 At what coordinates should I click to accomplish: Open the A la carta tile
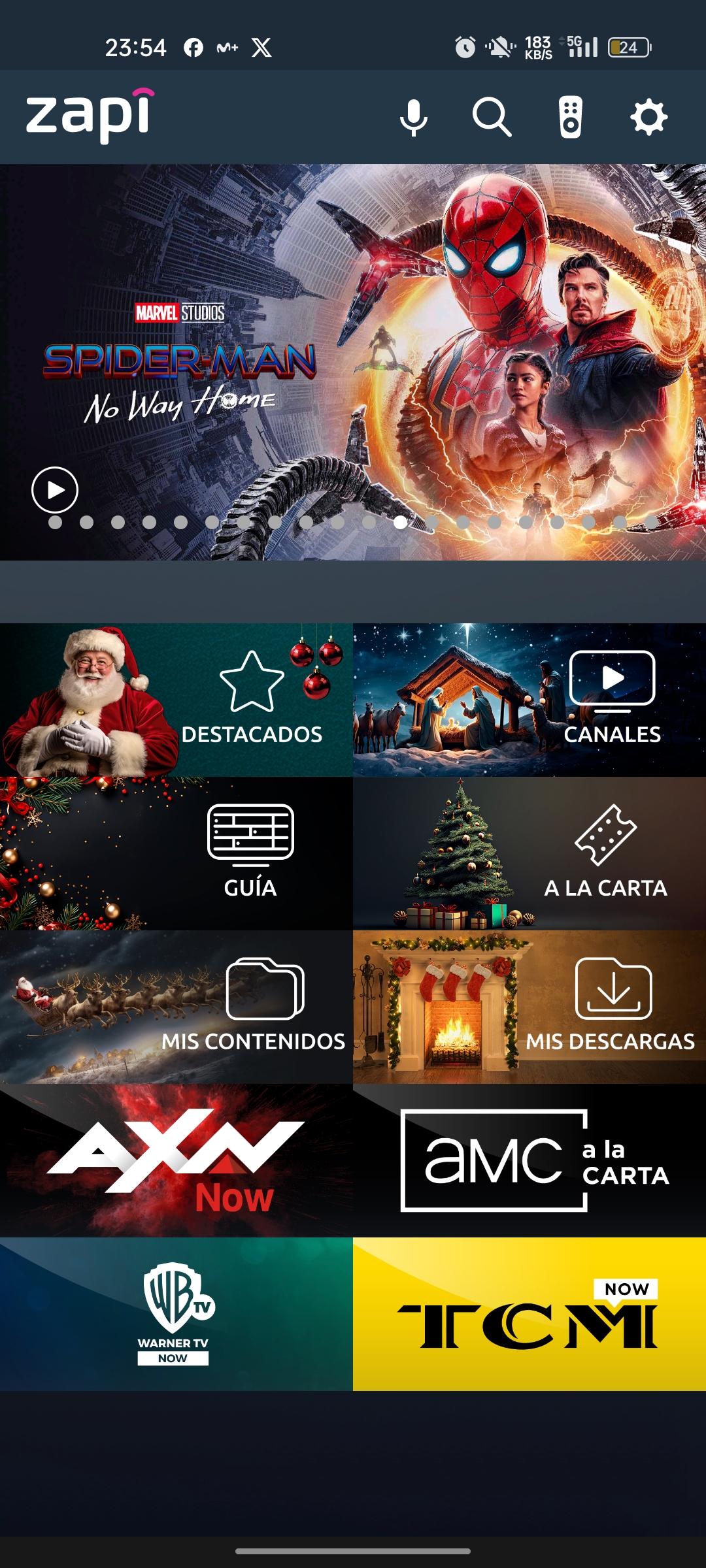pos(529,853)
